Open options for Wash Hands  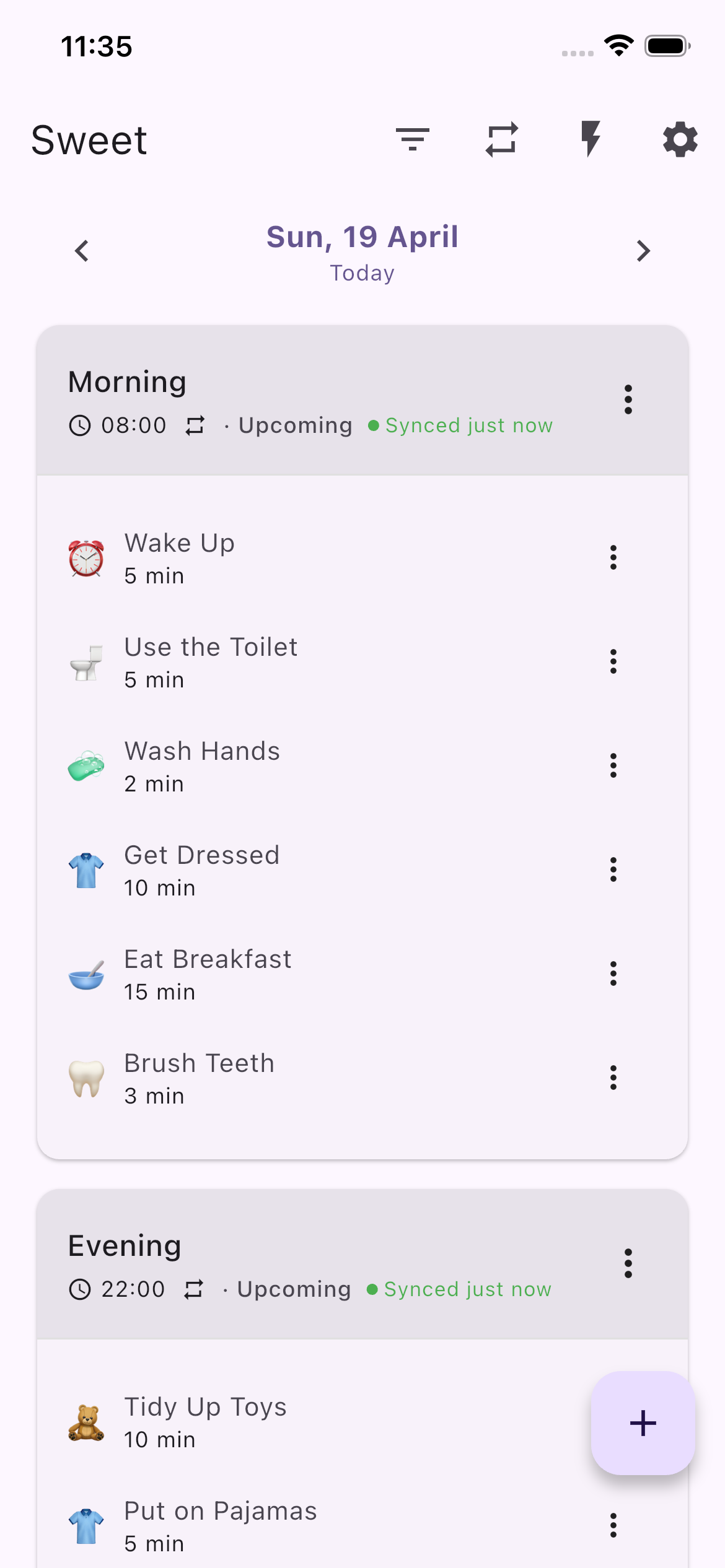613,765
